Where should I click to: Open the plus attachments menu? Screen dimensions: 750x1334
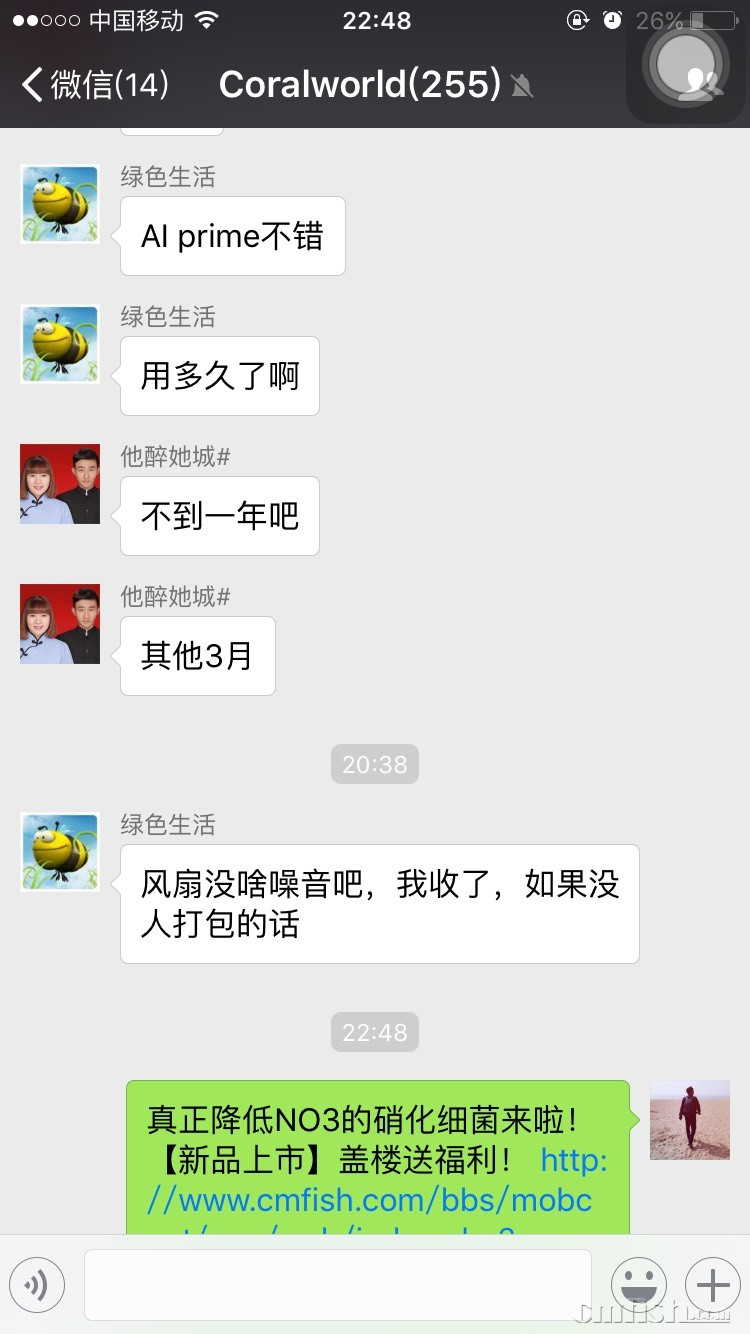point(712,1284)
